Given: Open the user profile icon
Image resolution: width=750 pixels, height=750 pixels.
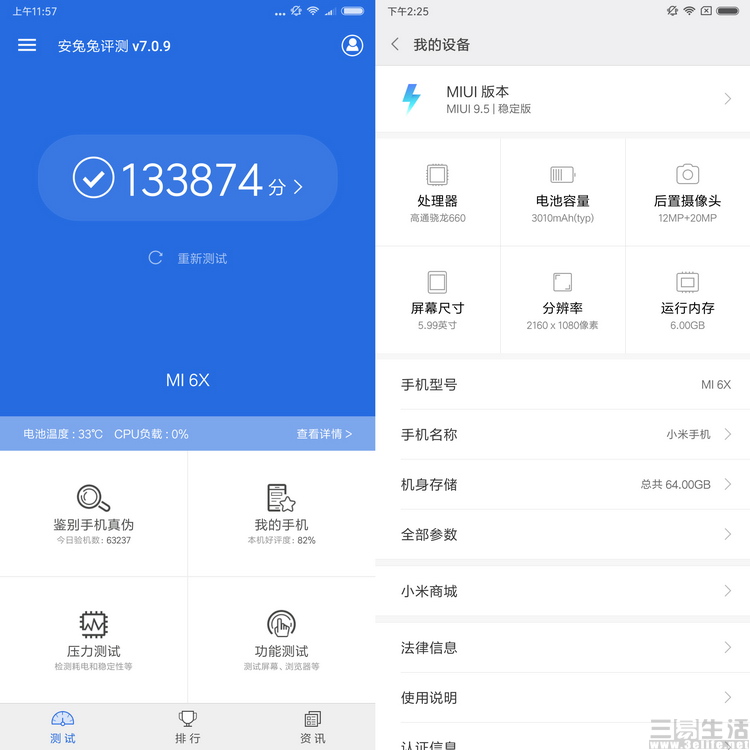Looking at the screenshot, I should pos(352,45).
